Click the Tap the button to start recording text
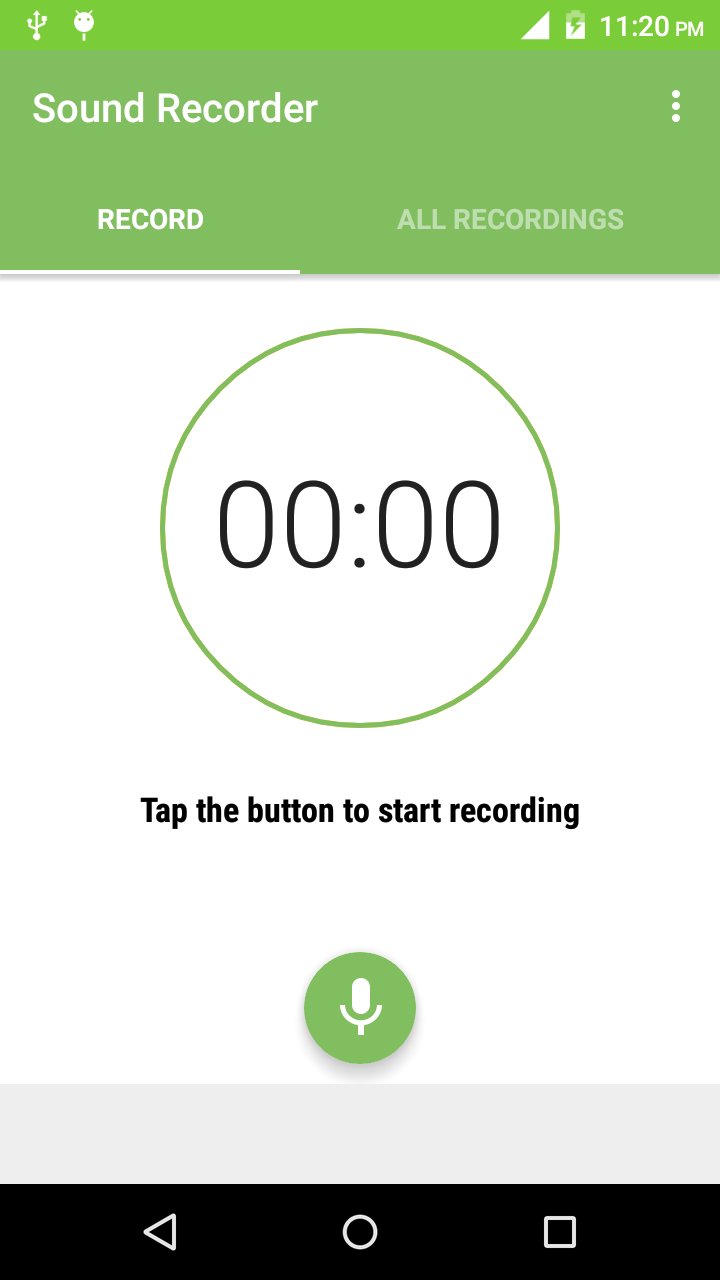The height and width of the screenshot is (1280, 720). coord(359,810)
